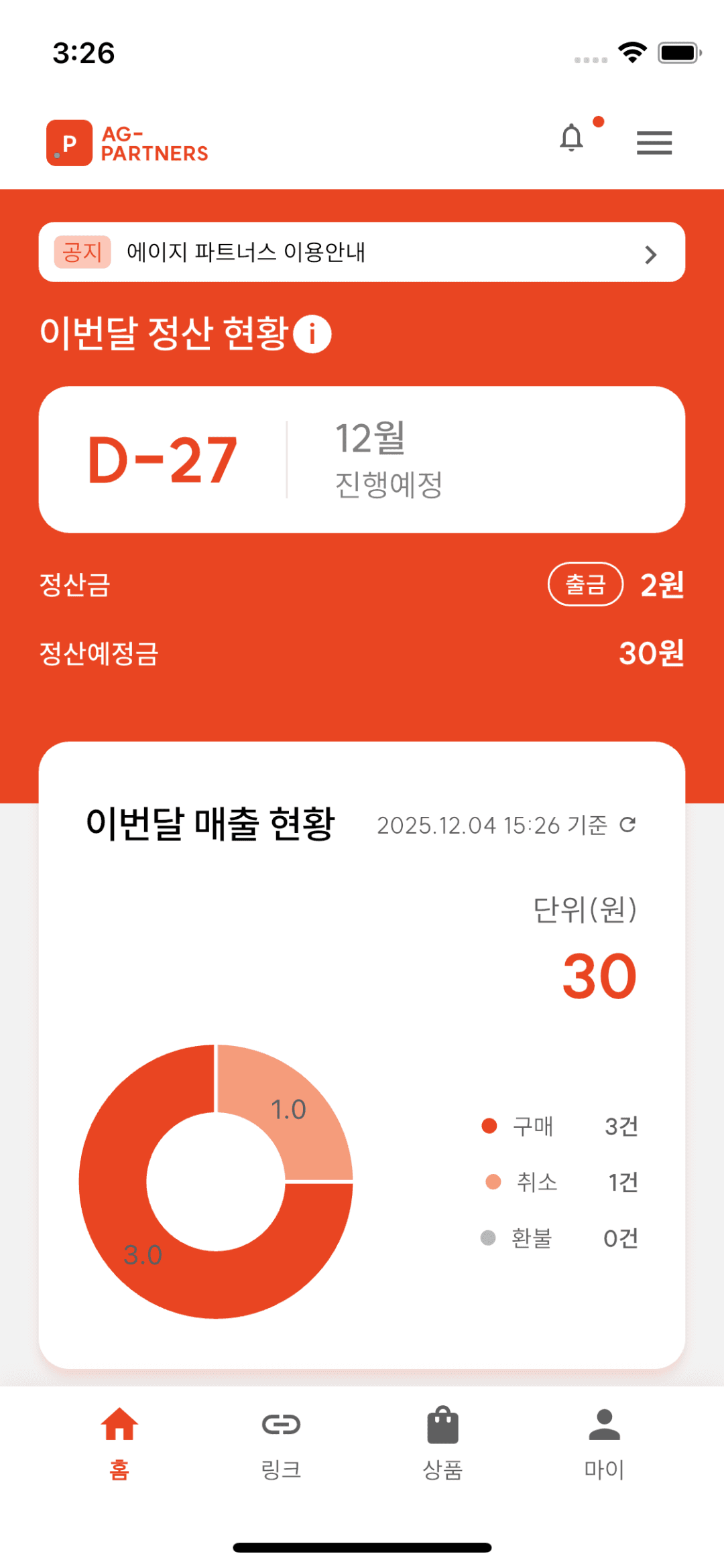Select the 구매 legend dot
The height and width of the screenshot is (1568, 724).
point(490,1126)
